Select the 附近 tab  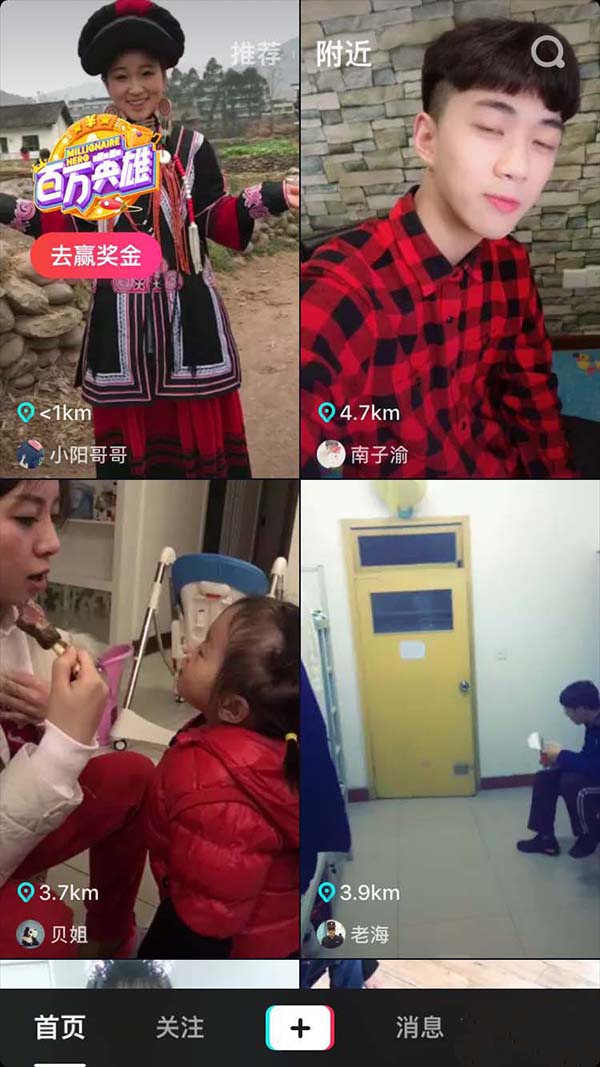click(343, 54)
